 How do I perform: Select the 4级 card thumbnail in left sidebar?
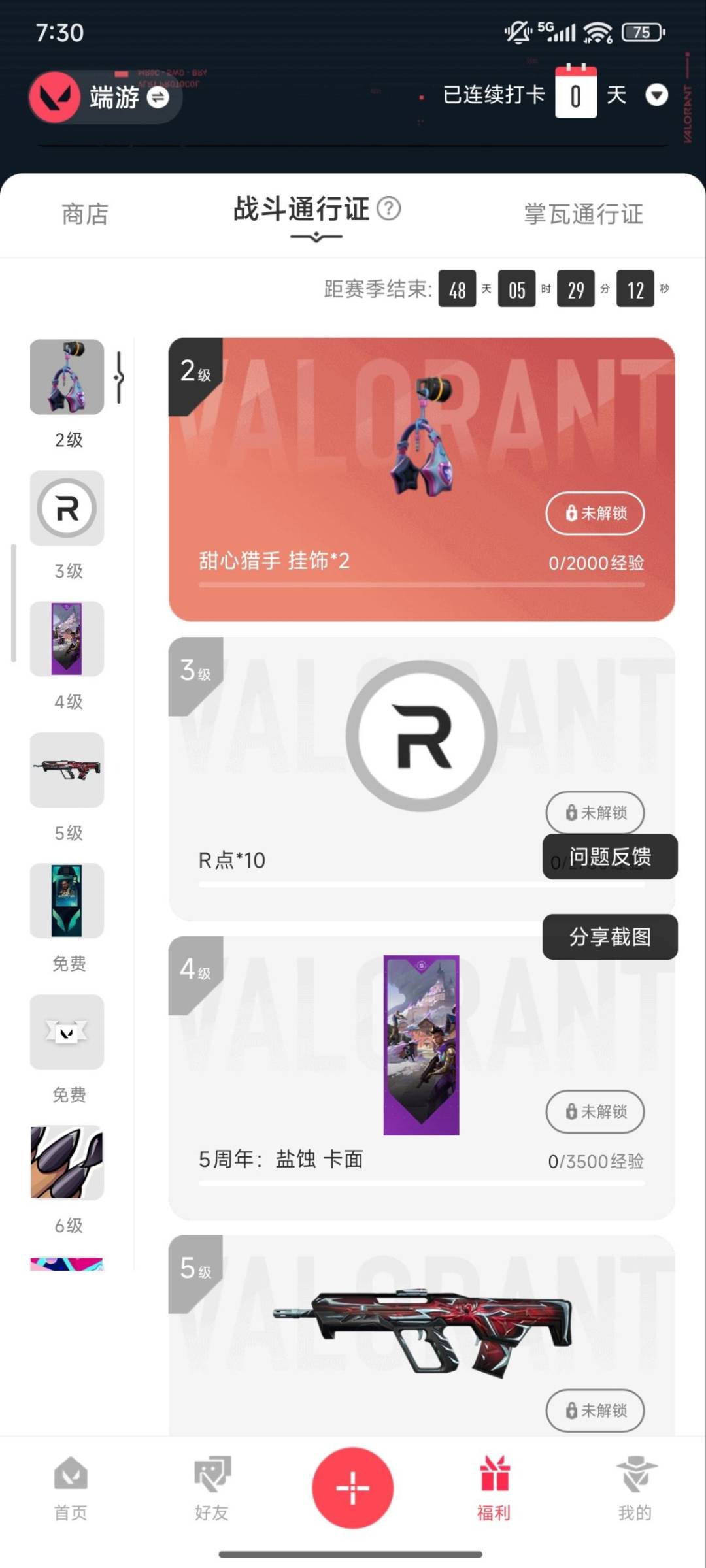coord(67,639)
